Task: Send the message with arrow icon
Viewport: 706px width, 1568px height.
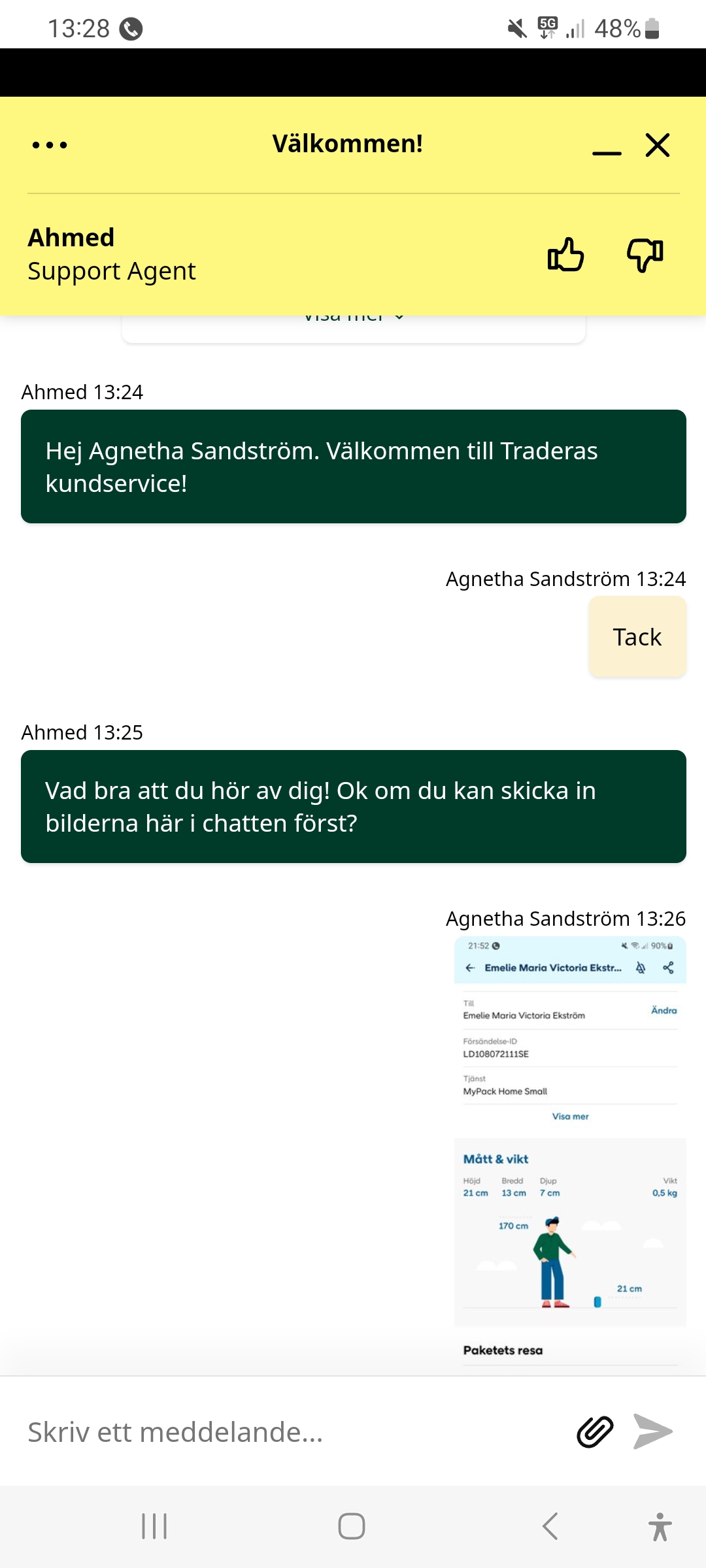Action: pyautogui.click(x=653, y=1432)
